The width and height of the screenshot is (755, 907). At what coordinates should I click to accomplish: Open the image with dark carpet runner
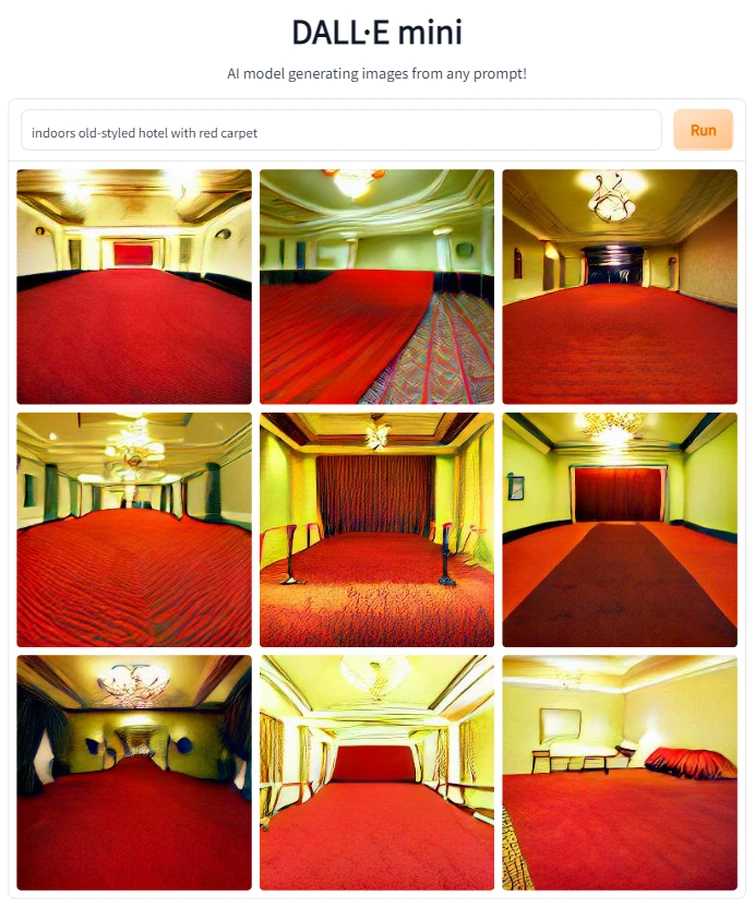point(619,530)
